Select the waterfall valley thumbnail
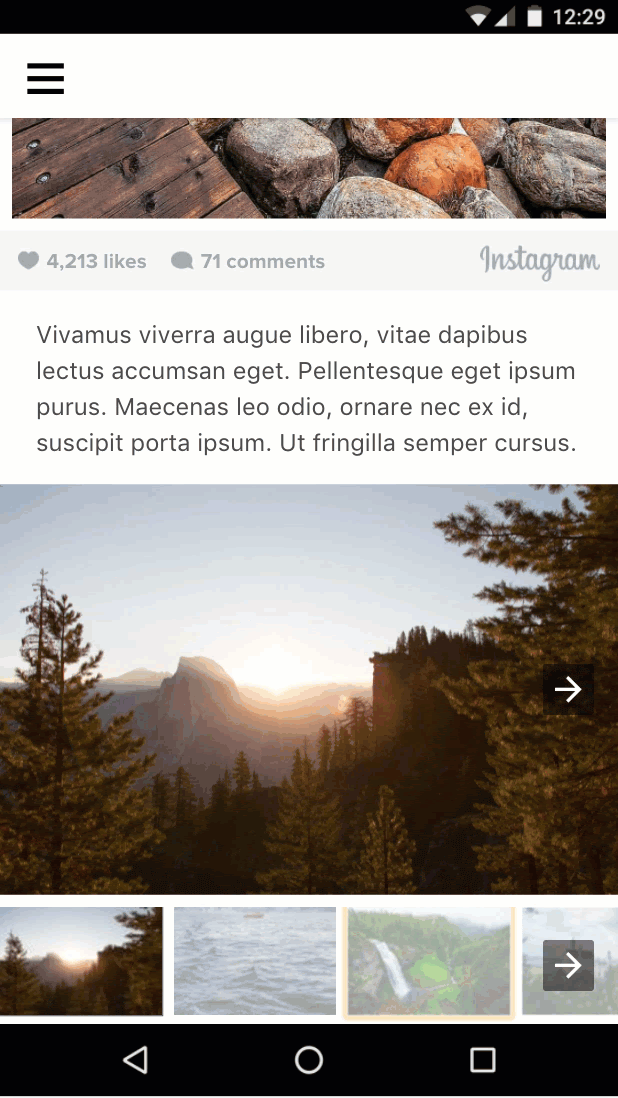 click(428, 962)
